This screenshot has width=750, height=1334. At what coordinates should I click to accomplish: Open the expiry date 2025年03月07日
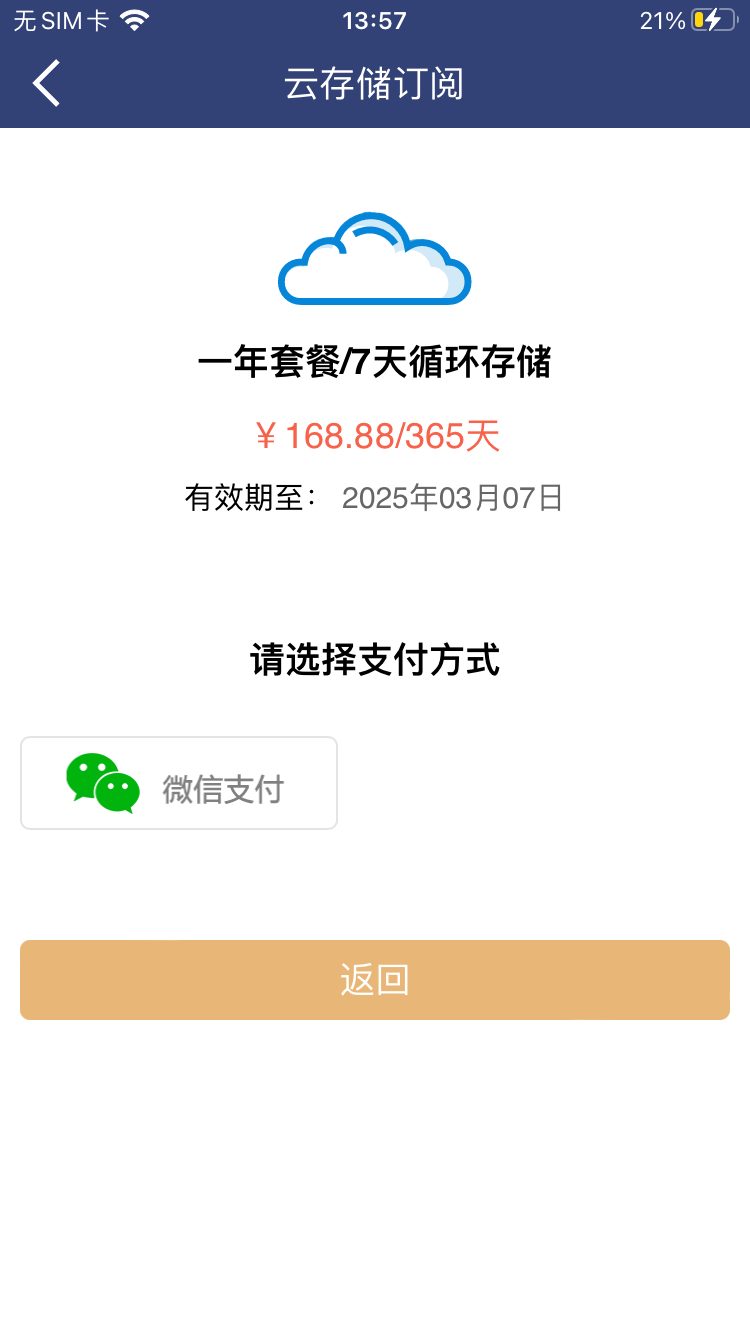click(452, 497)
